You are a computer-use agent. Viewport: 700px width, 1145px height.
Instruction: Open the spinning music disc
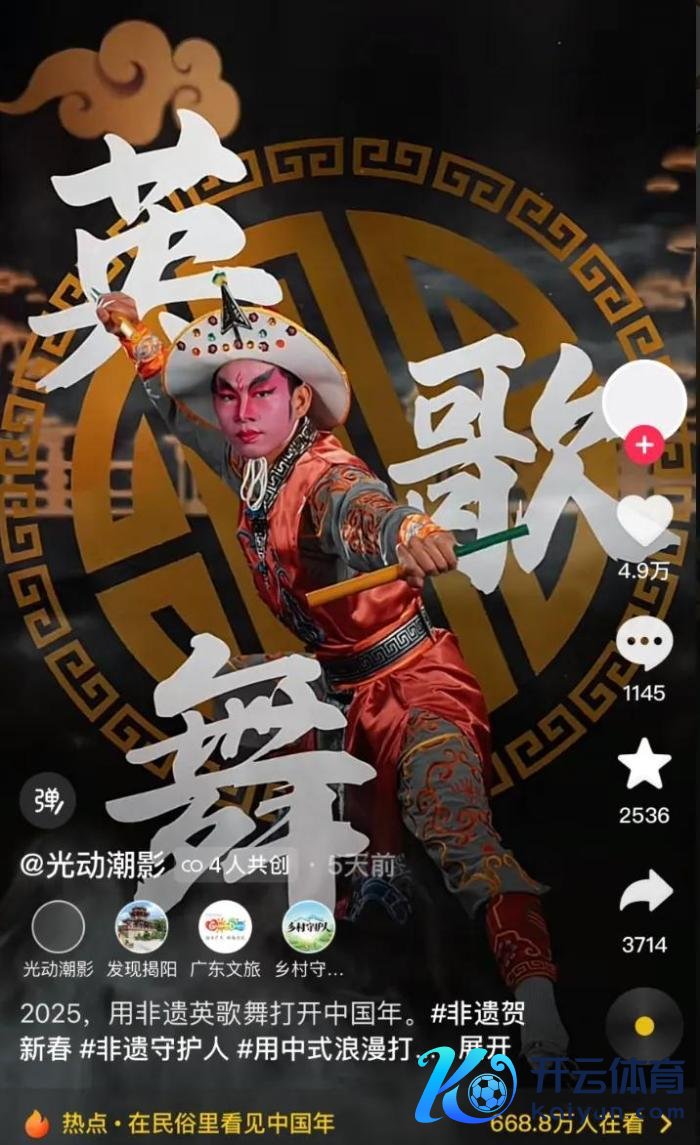[x=644, y=1027]
